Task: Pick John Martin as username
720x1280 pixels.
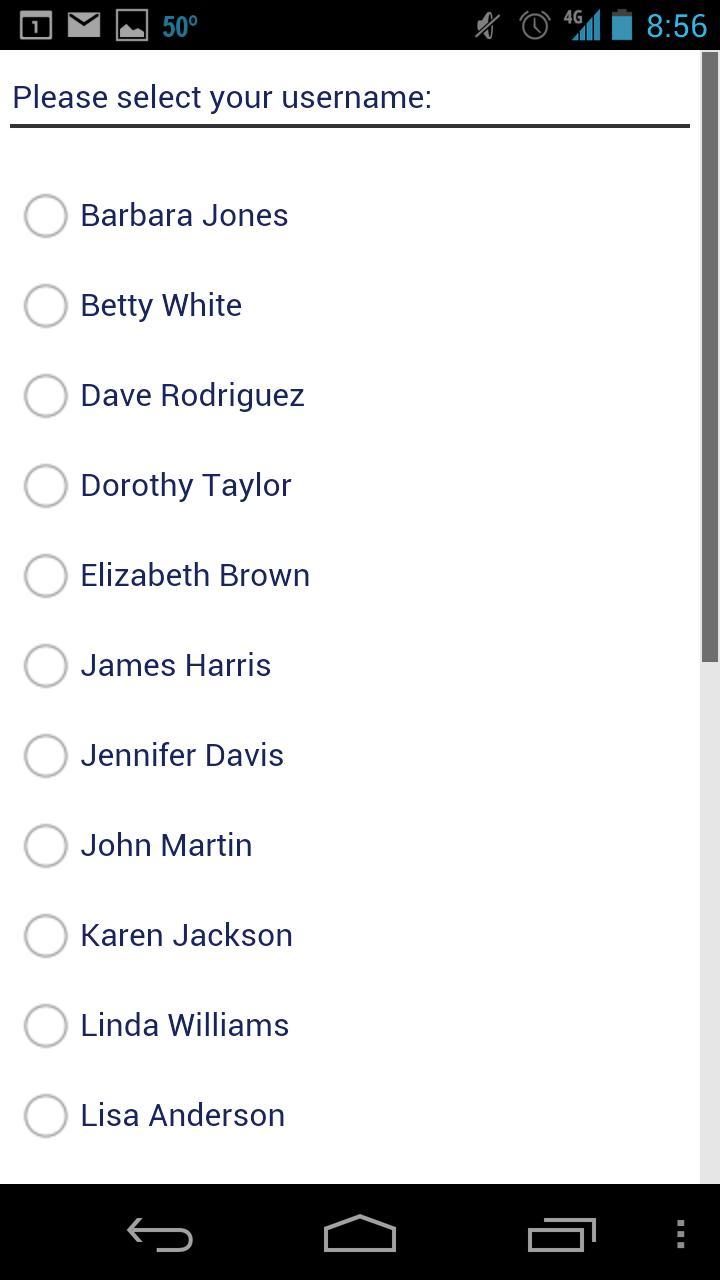Action: point(46,846)
